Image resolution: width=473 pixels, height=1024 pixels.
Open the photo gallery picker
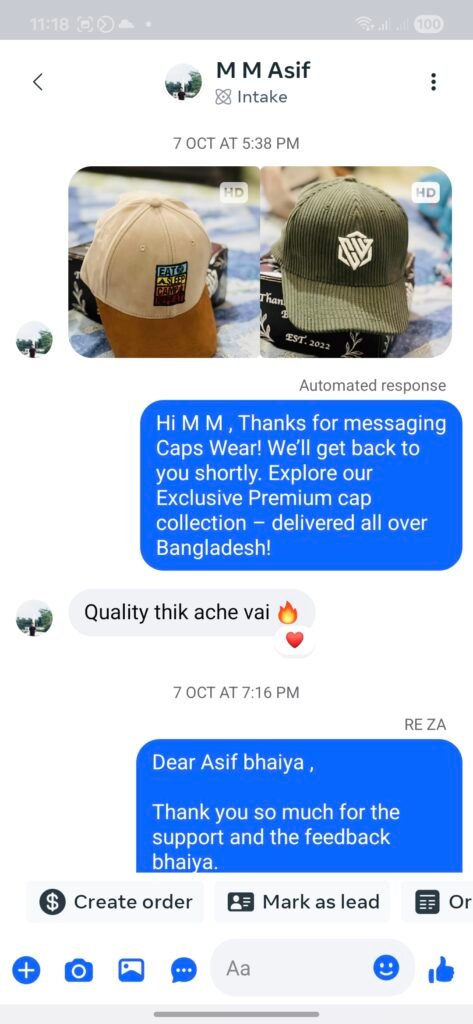pyautogui.click(x=131, y=970)
